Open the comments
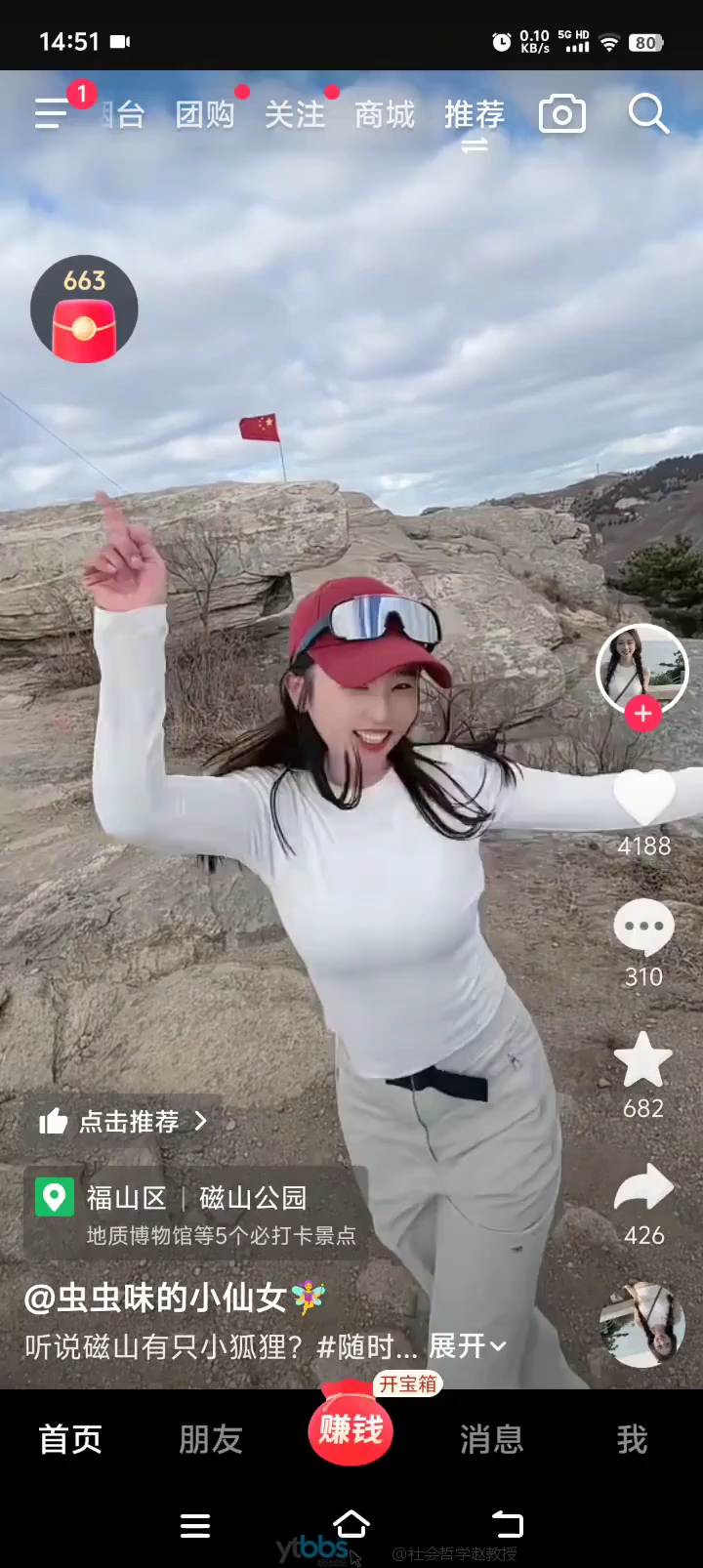 tap(643, 928)
